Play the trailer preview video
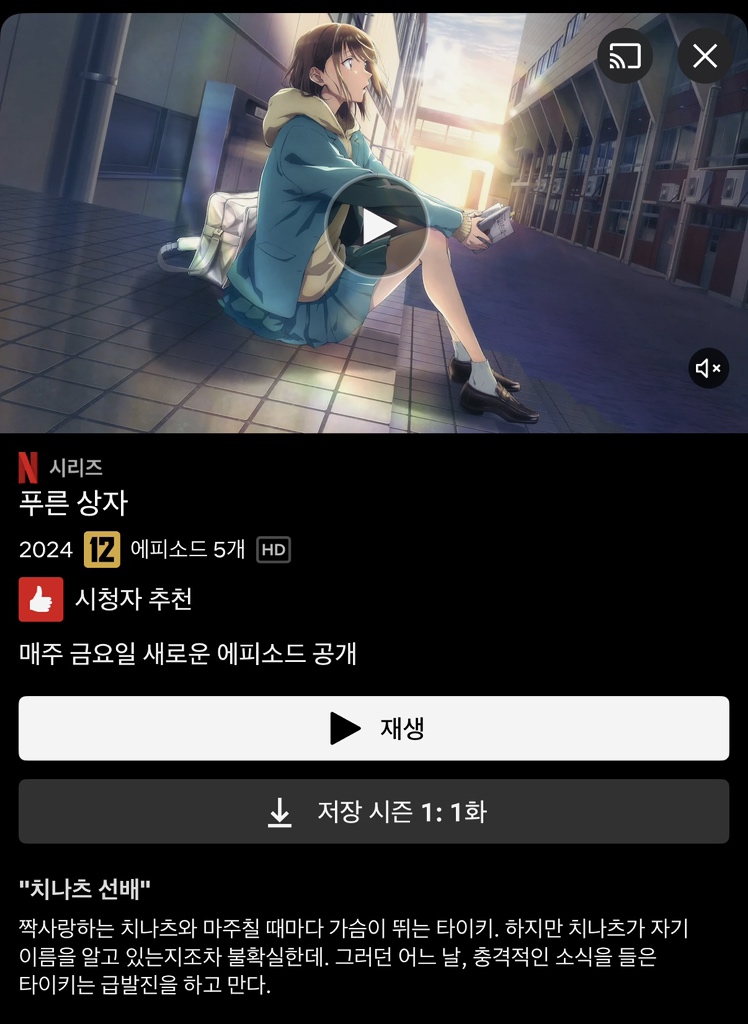Viewport: 748px width, 1024px height. [x=377, y=227]
